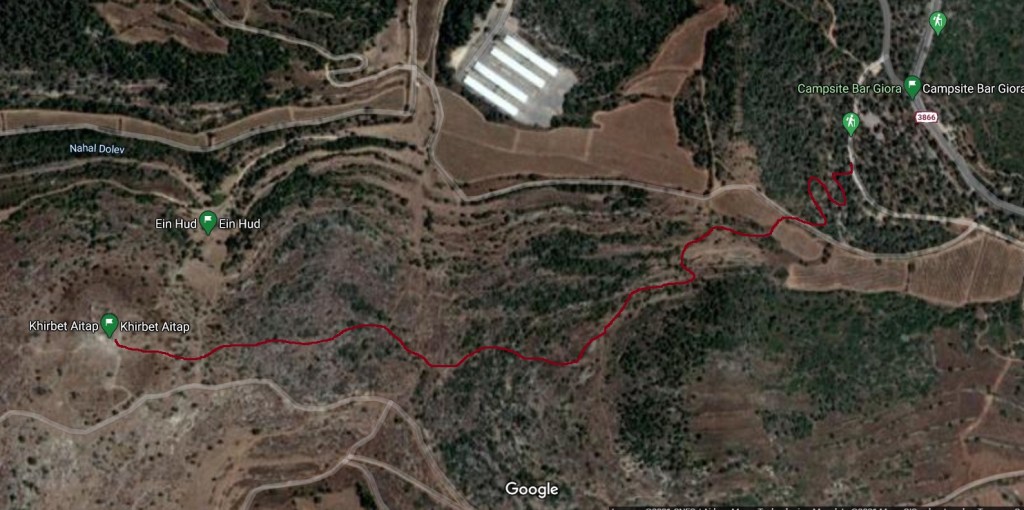
Task: Tap the Campsite Bar Giora flag marker
Action: 912,87
